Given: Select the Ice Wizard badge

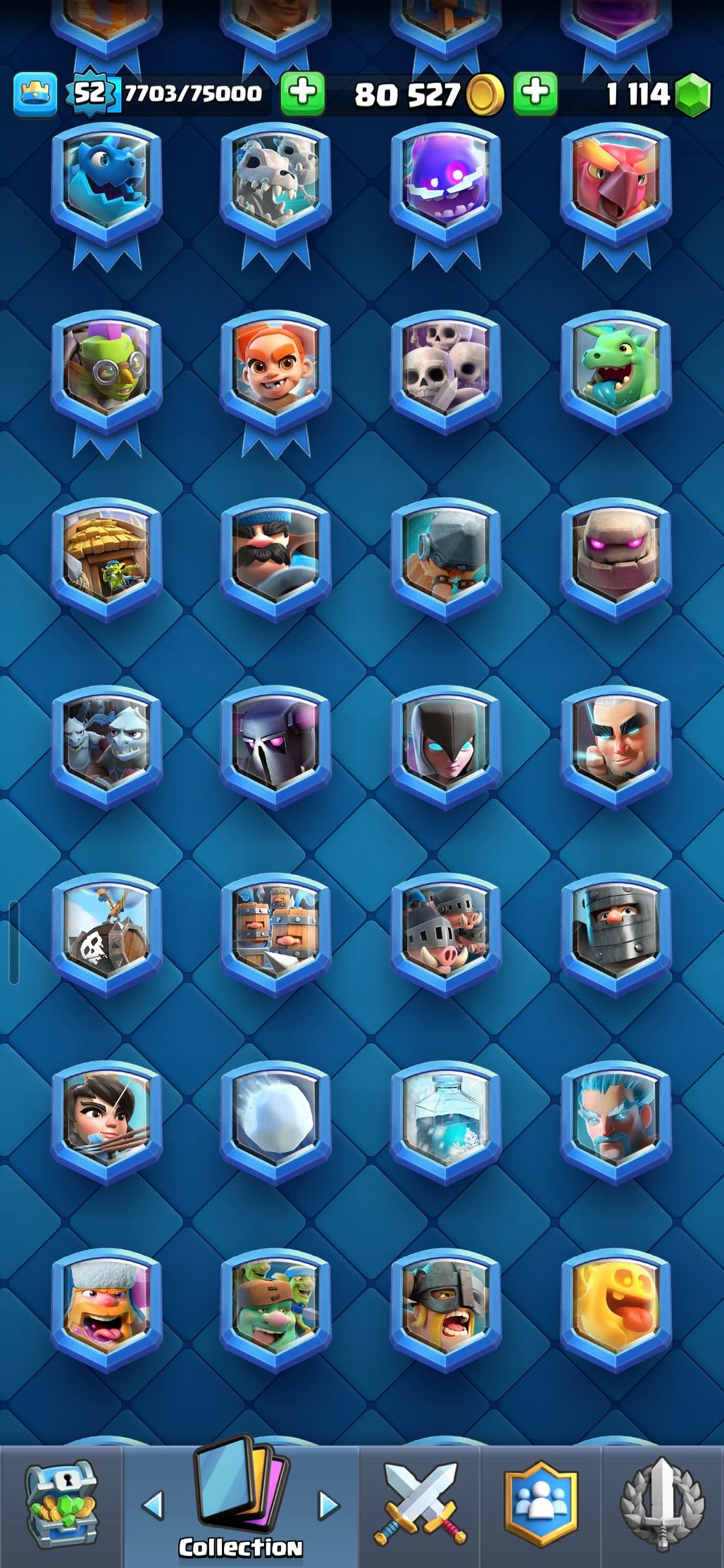Looking at the screenshot, I should tap(616, 1121).
